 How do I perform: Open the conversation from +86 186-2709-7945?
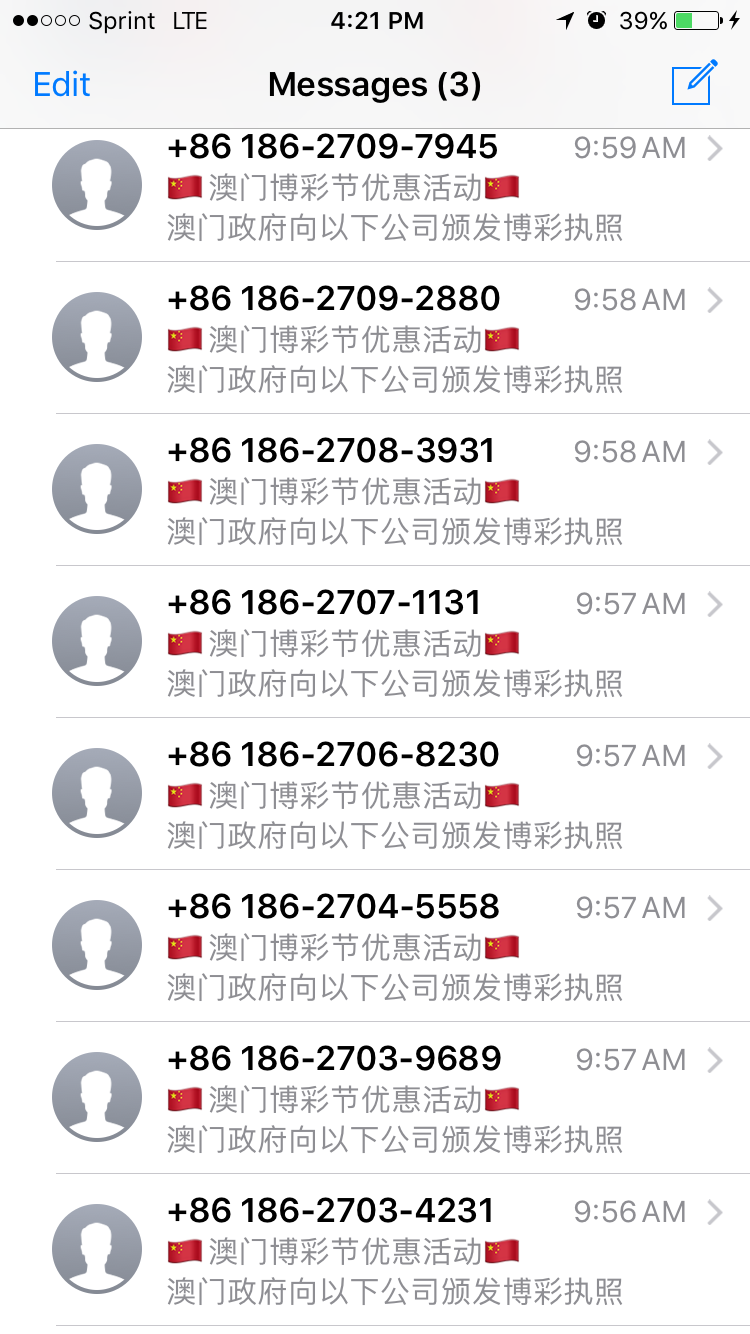[400, 188]
